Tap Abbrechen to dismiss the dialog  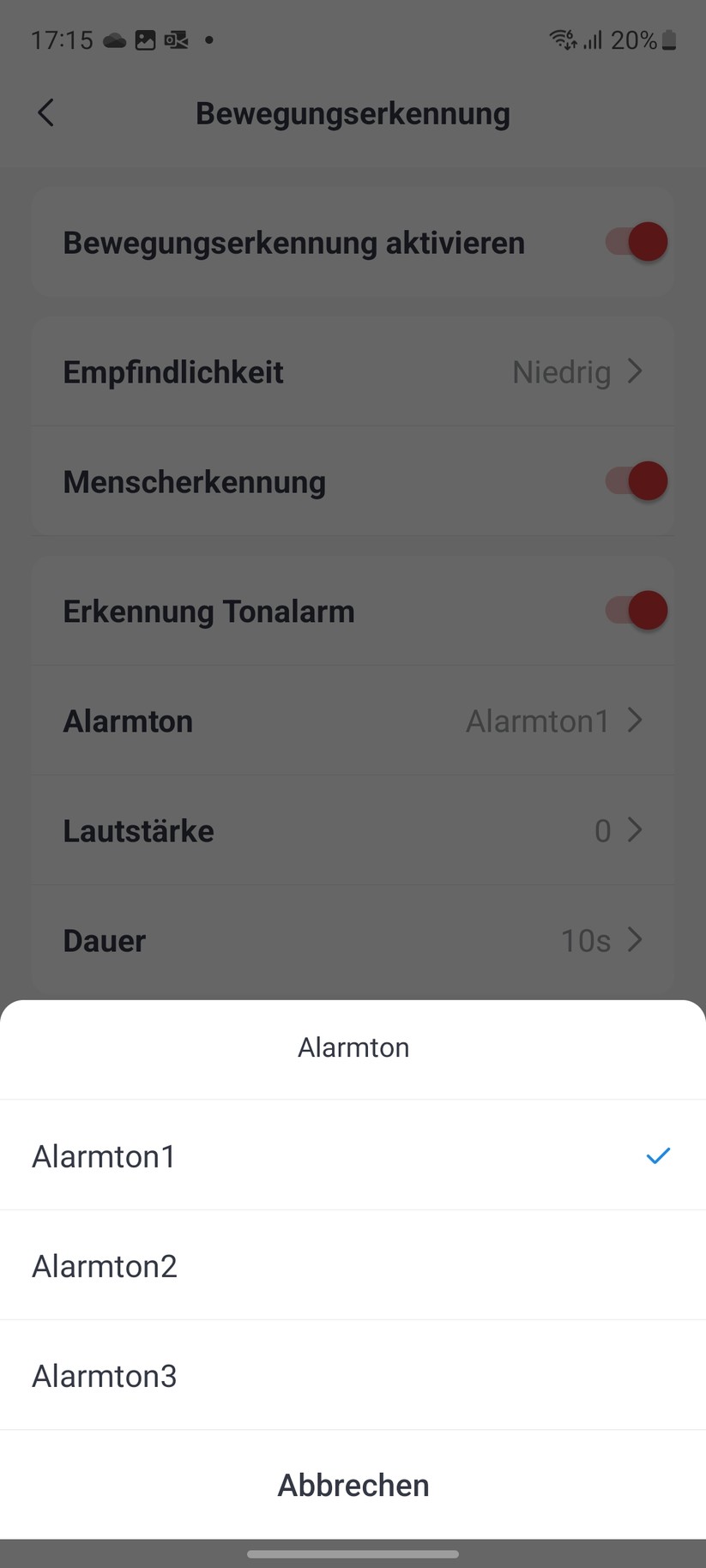click(x=353, y=1485)
